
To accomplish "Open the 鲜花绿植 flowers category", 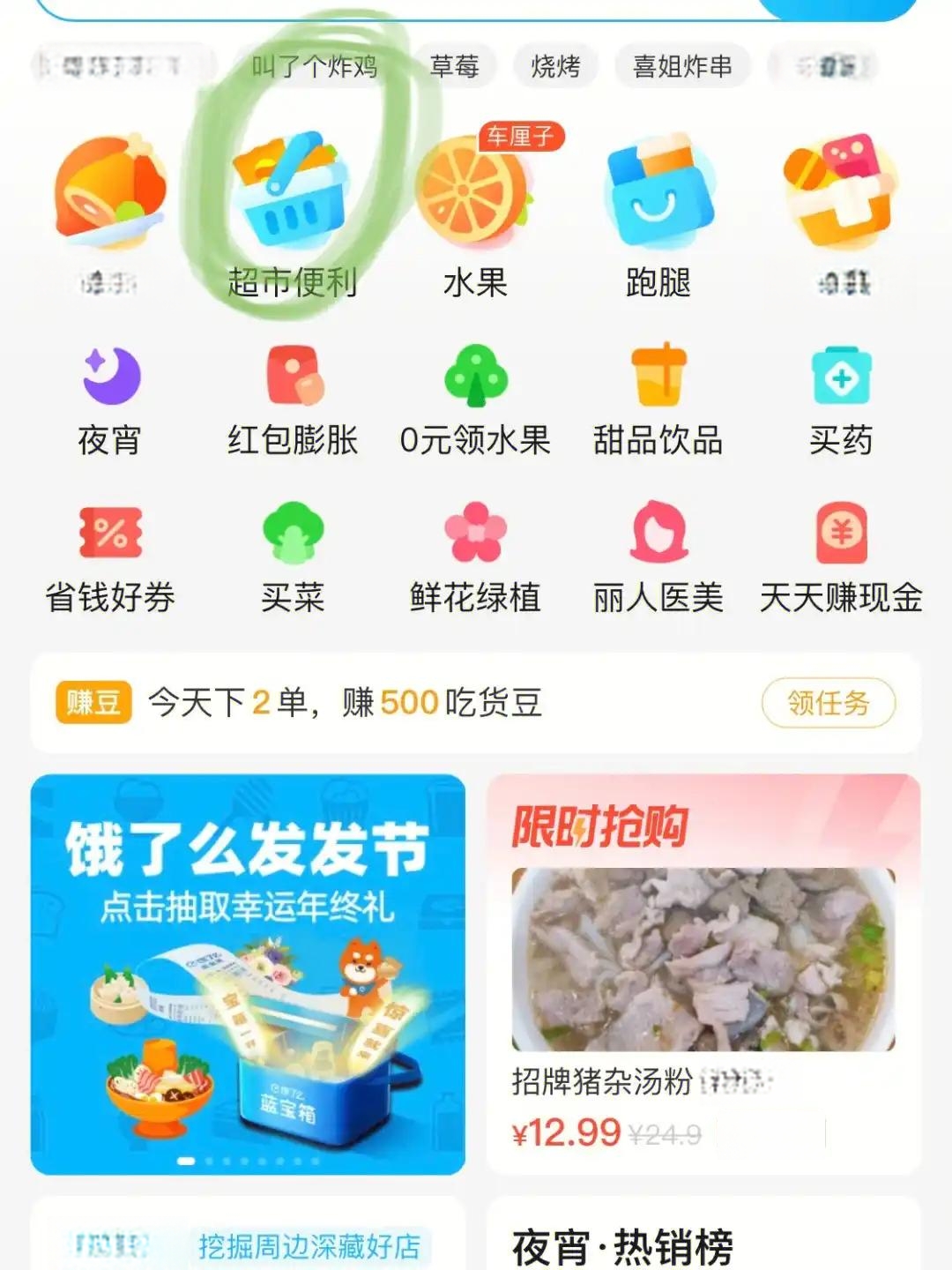I will coord(475,557).
